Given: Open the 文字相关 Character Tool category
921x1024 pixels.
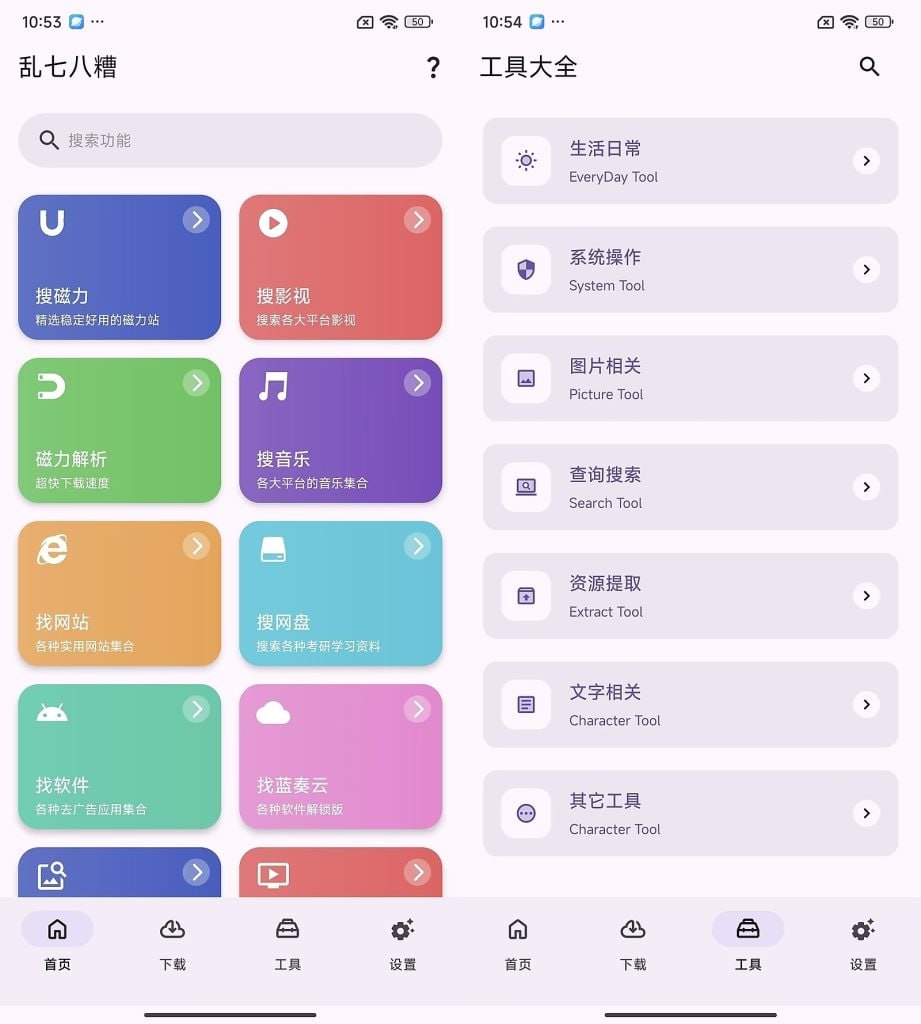Looking at the screenshot, I should tap(689, 705).
